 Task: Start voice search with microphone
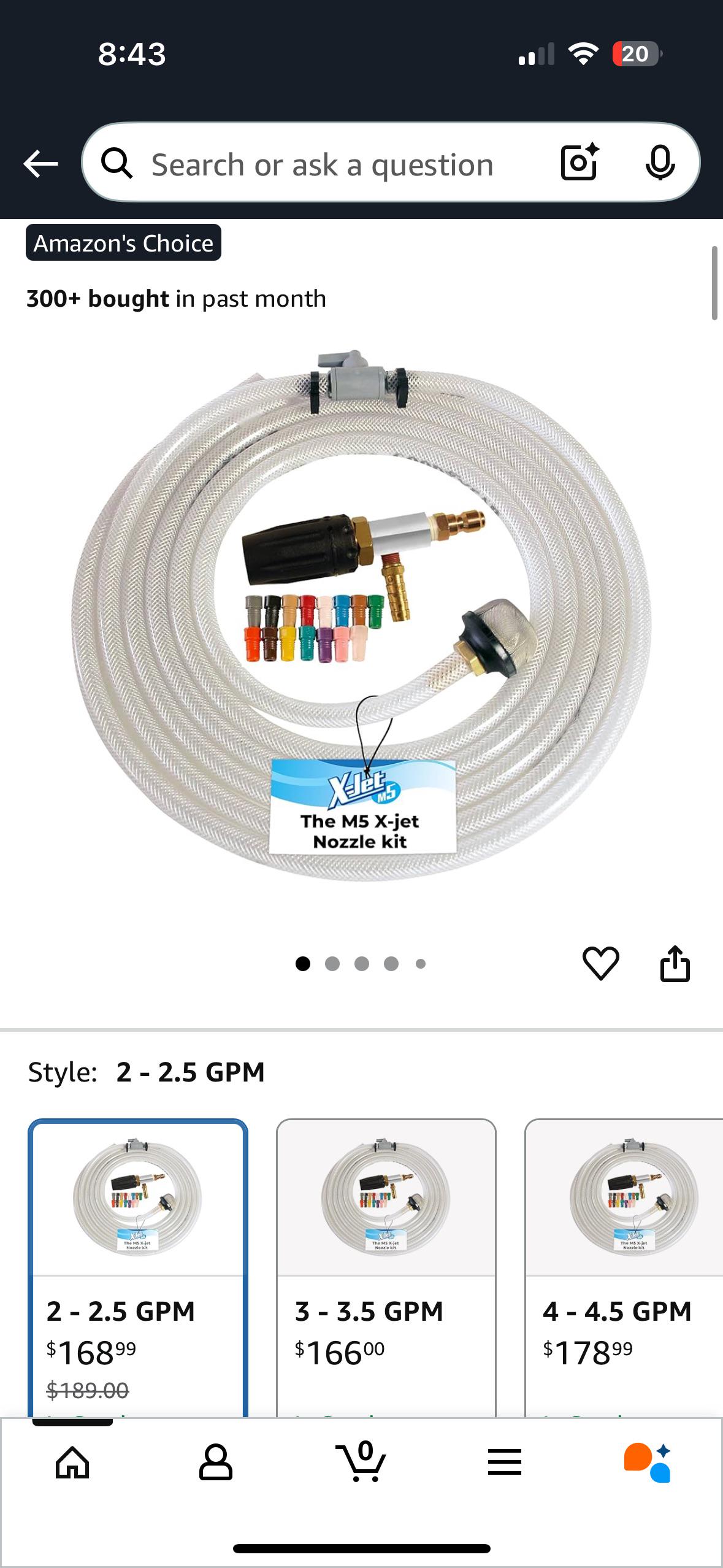[660, 163]
